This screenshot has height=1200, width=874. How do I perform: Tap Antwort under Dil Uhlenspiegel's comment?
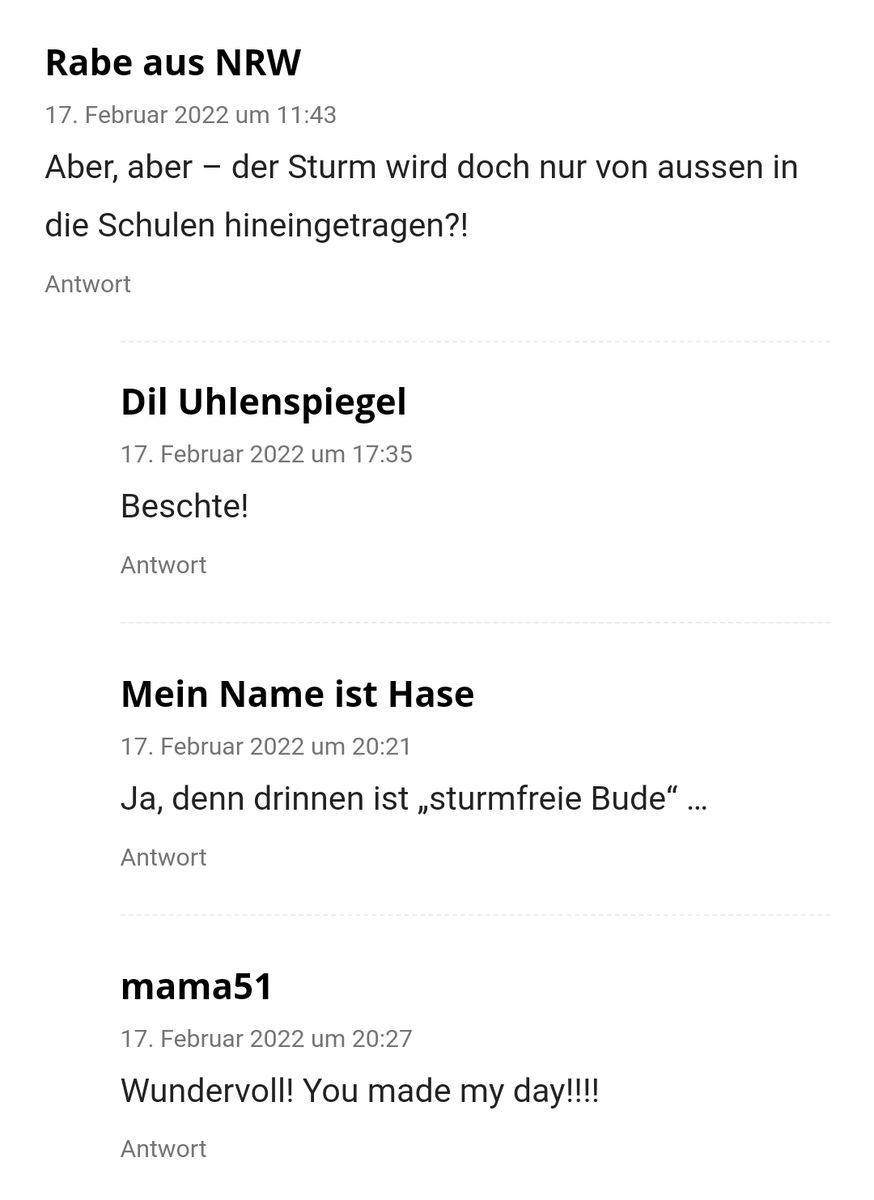[x=163, y=565]
